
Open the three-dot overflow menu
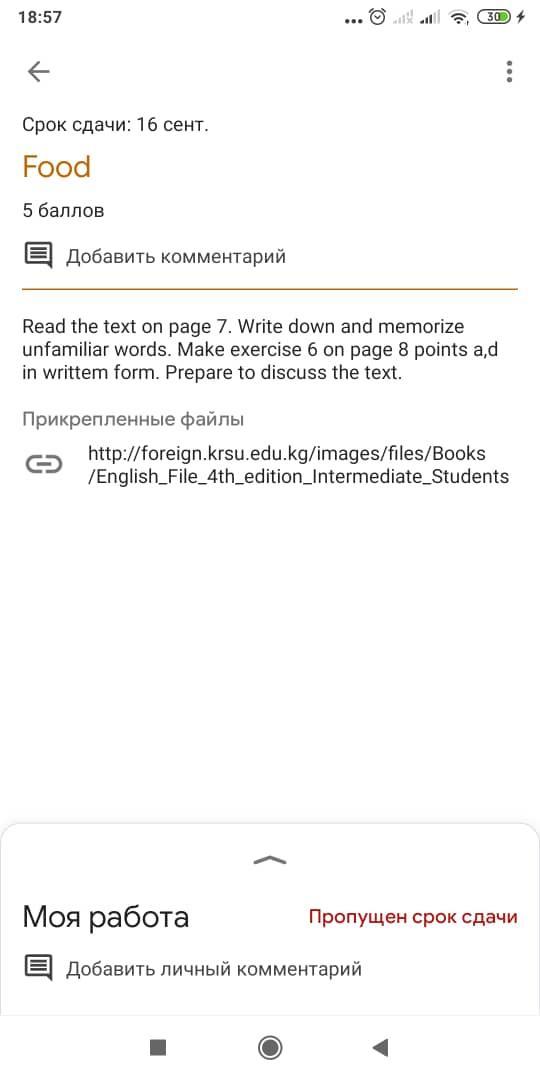509,71
